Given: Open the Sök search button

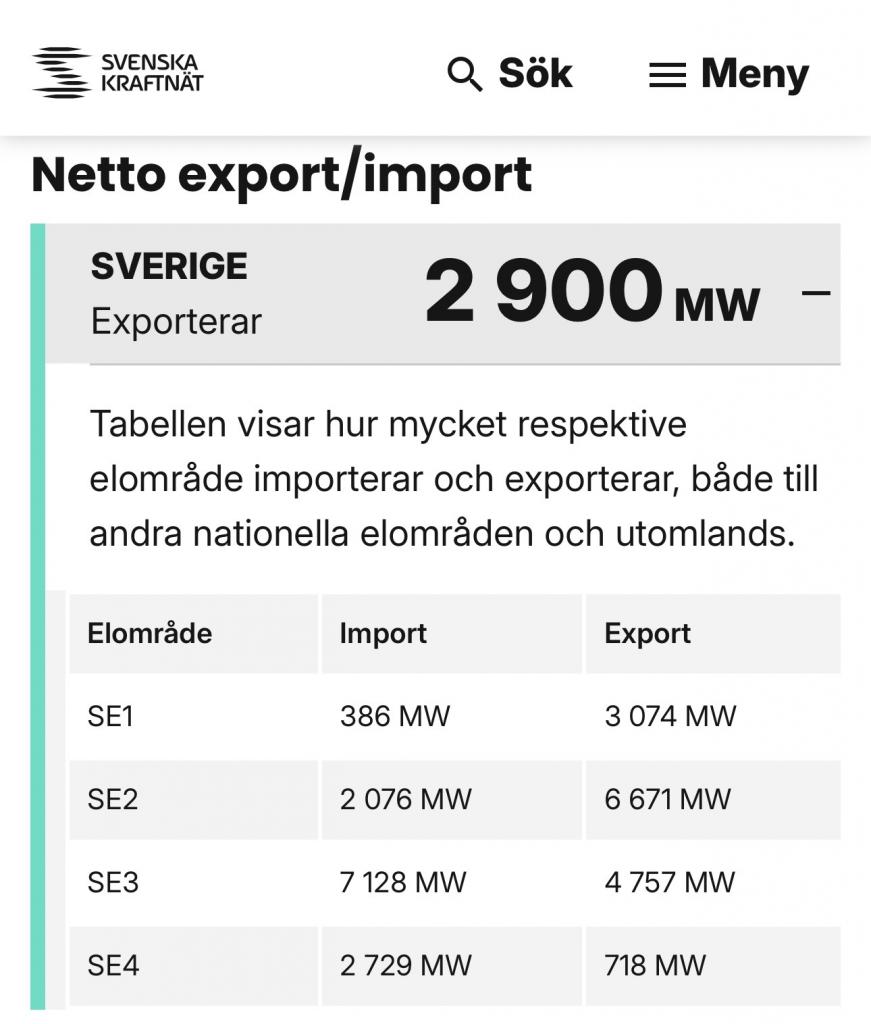Looking at the screenshot, I should [510, 74].
